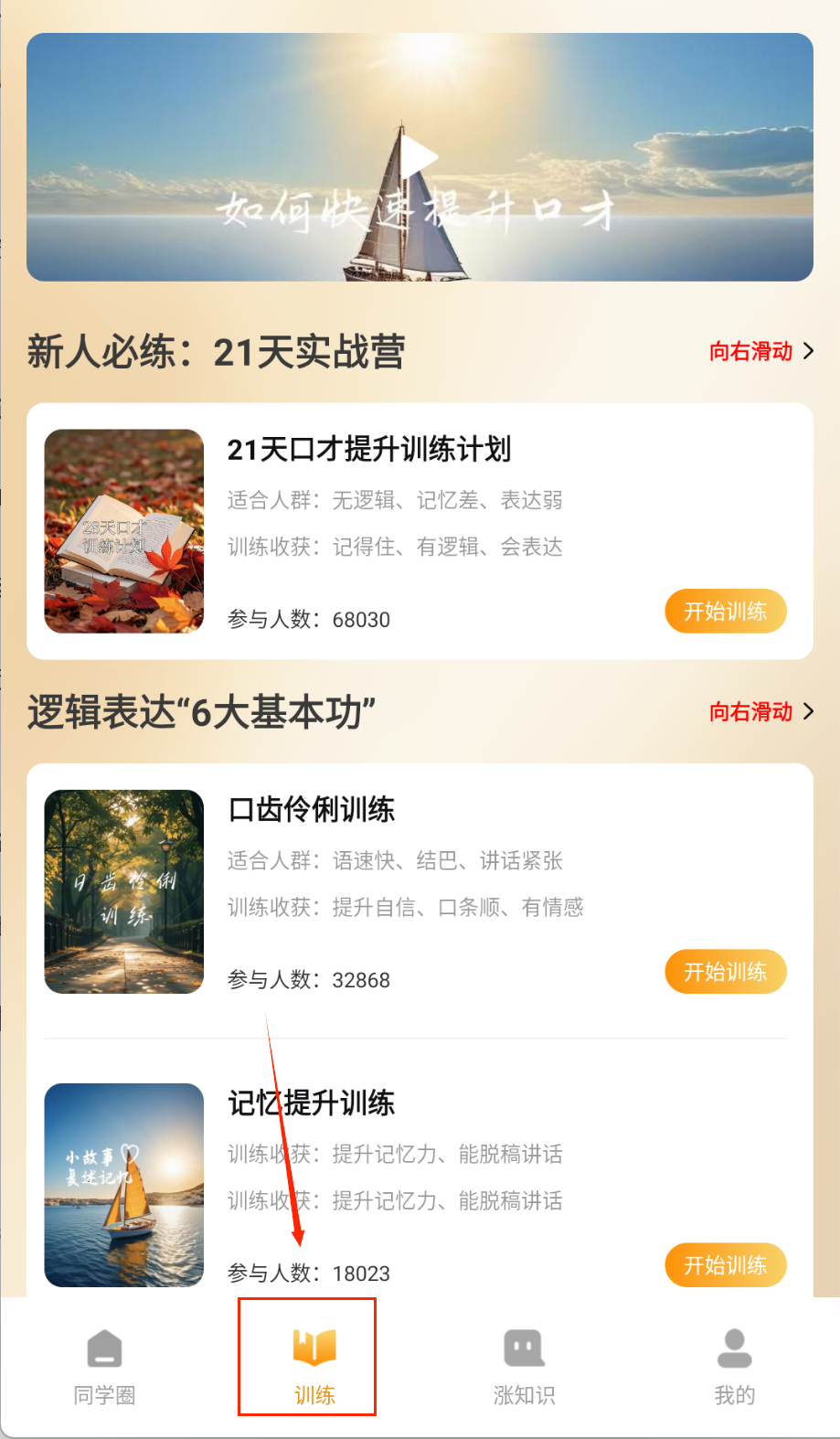Tap 开始训练 on 记忆提升训练

[725, 1265]
